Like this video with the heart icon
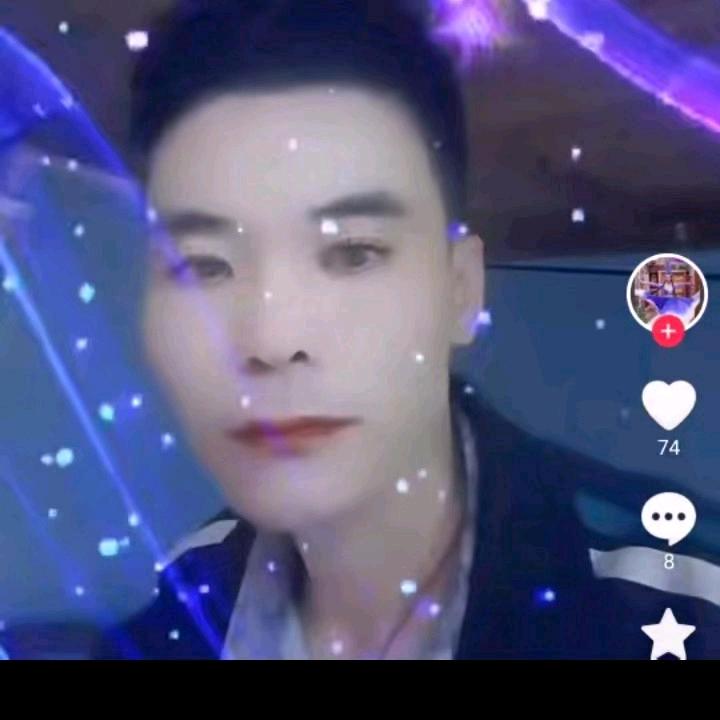The height and width of the screenshot is (720, 720). (668, 405)
